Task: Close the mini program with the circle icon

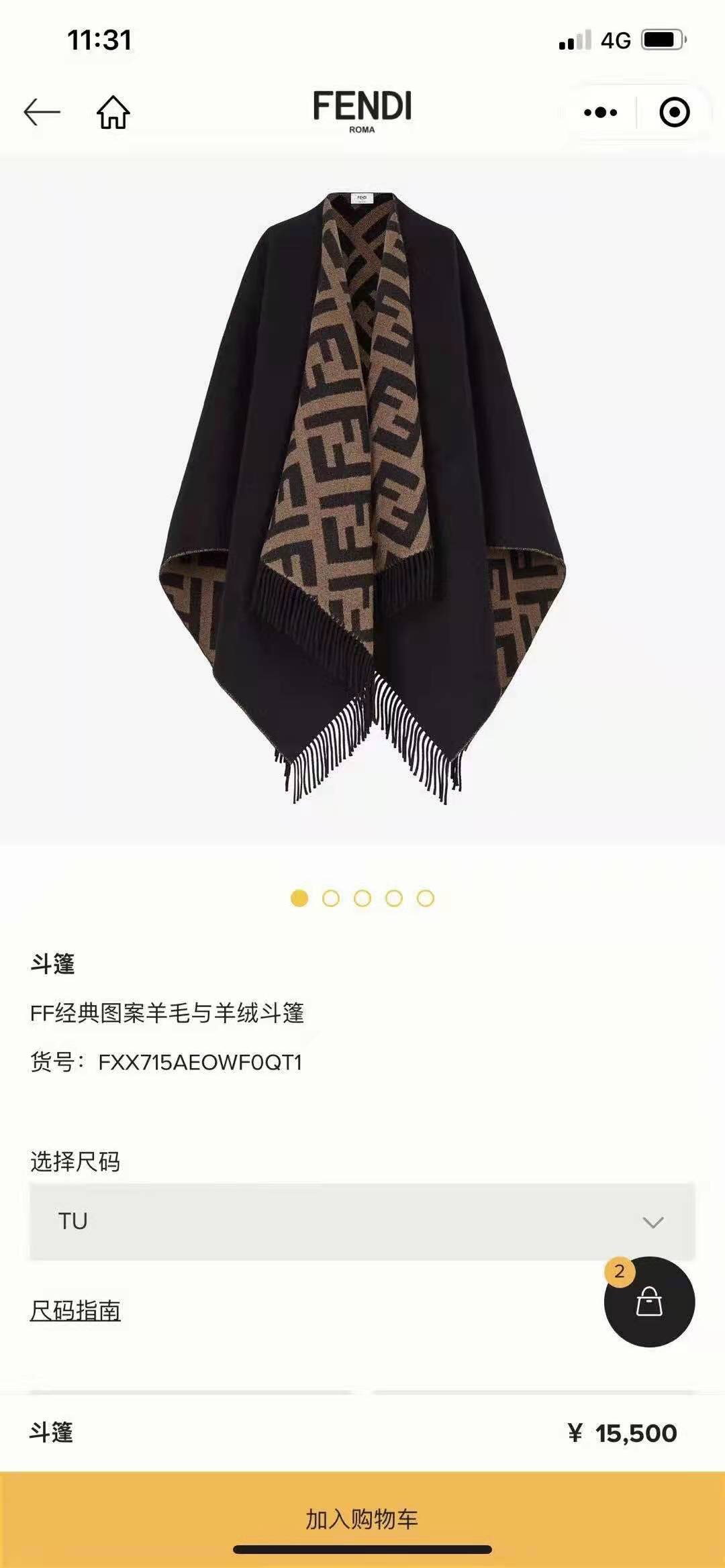Action: 674,113
